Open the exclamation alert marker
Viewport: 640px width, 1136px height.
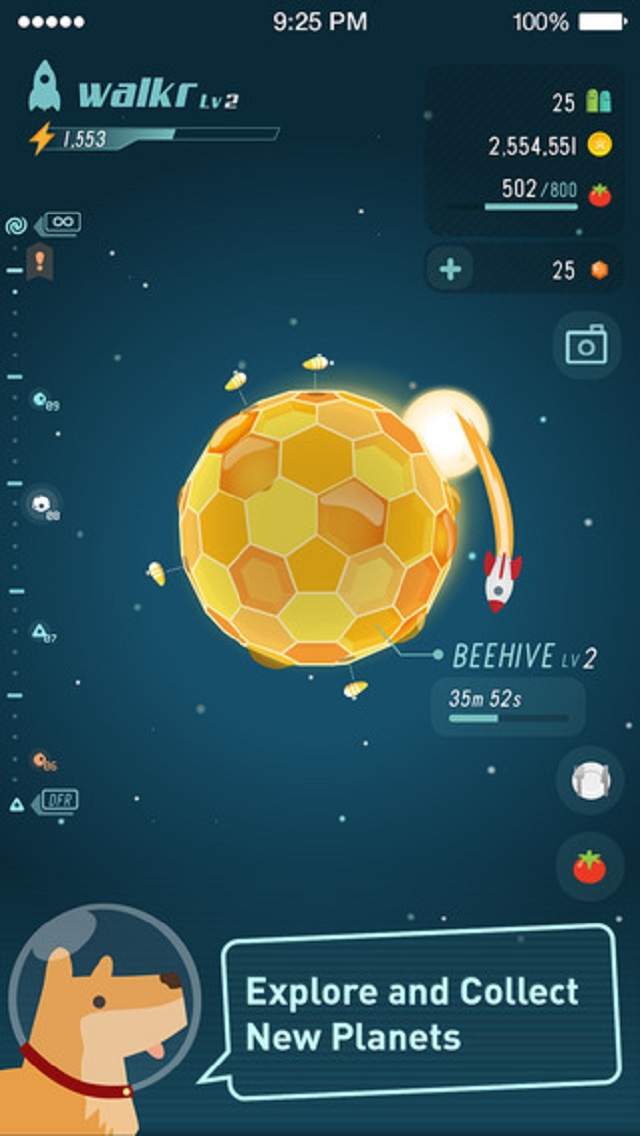coord(40,263)
